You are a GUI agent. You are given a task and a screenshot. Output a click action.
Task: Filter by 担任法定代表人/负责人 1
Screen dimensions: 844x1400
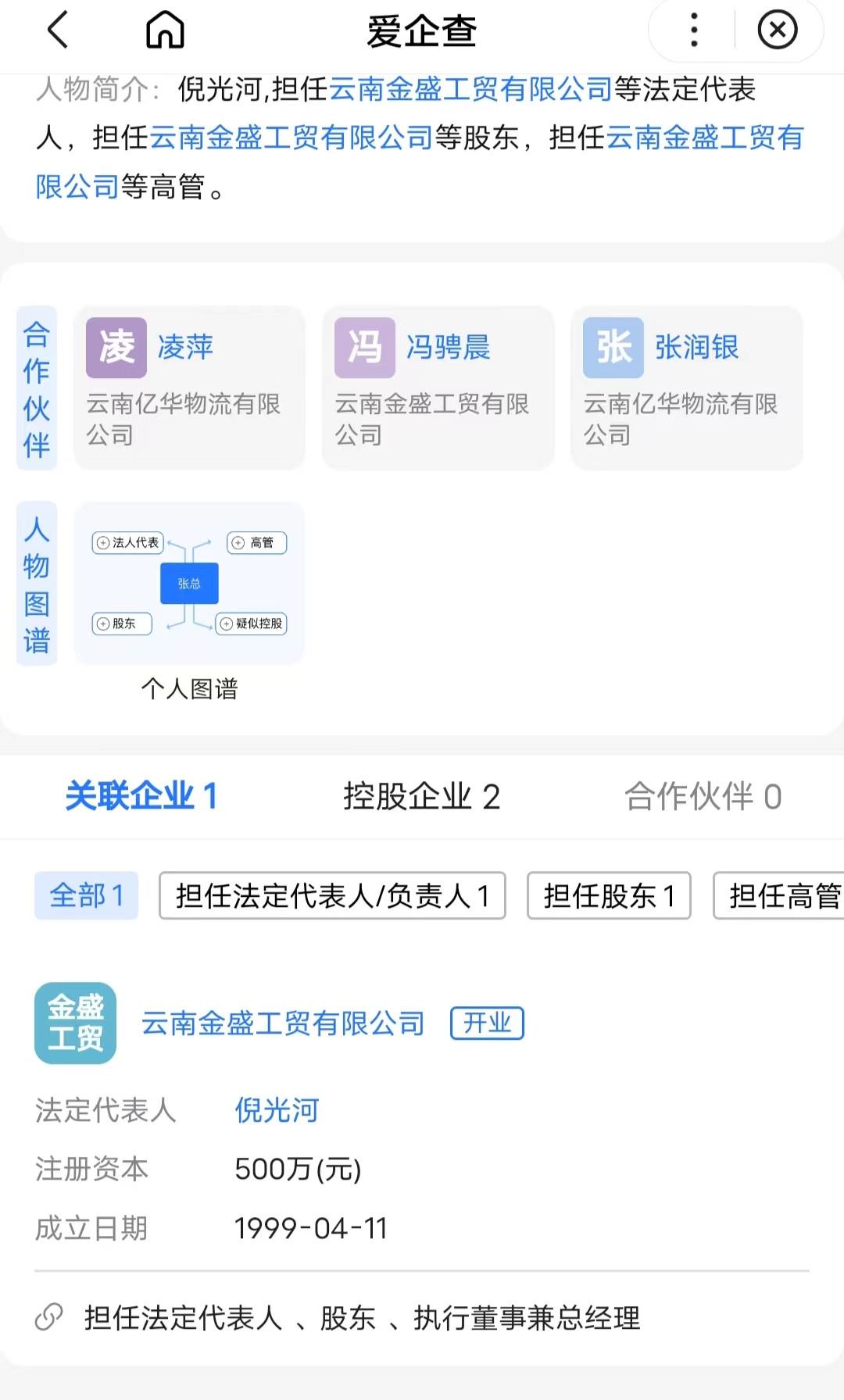point(332,895)
